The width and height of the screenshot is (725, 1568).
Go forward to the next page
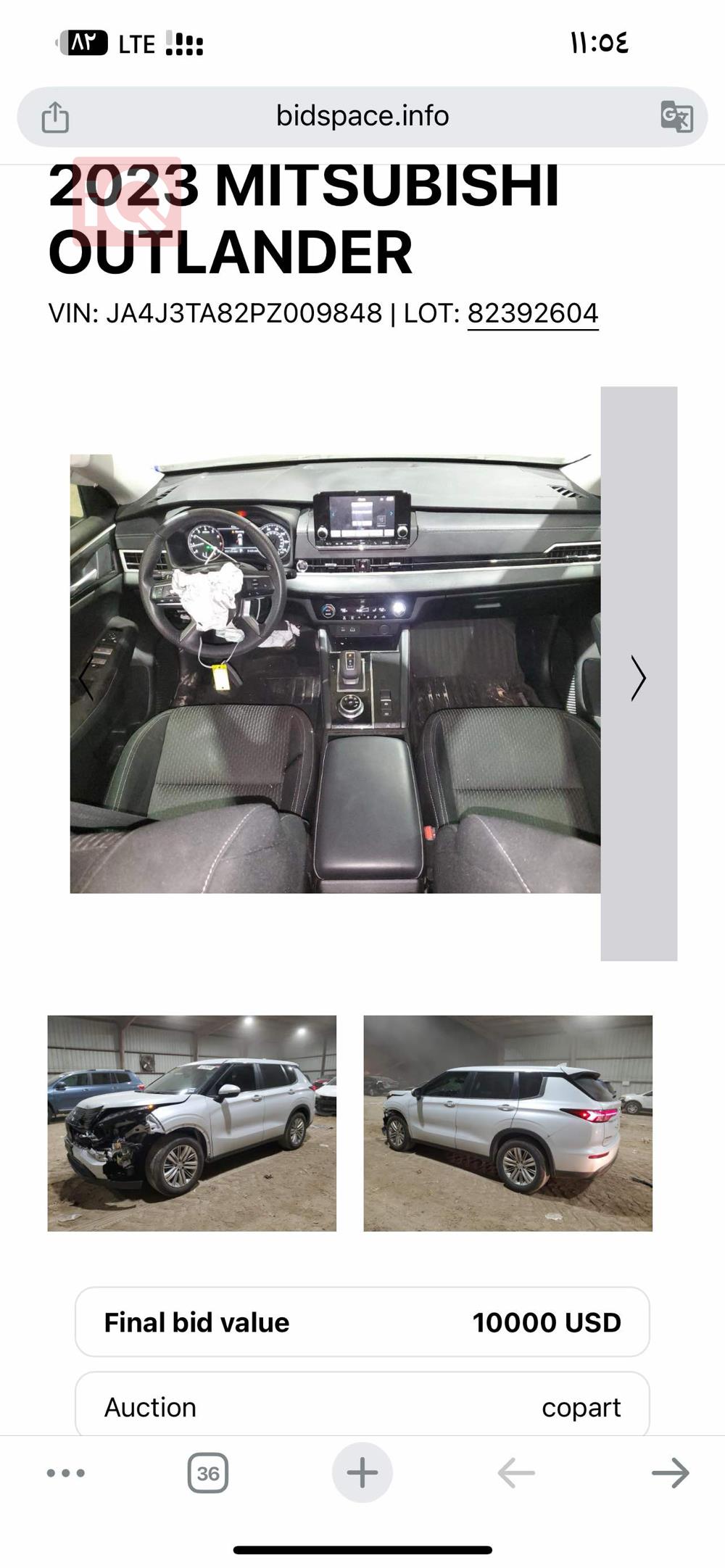point(670,1473)
